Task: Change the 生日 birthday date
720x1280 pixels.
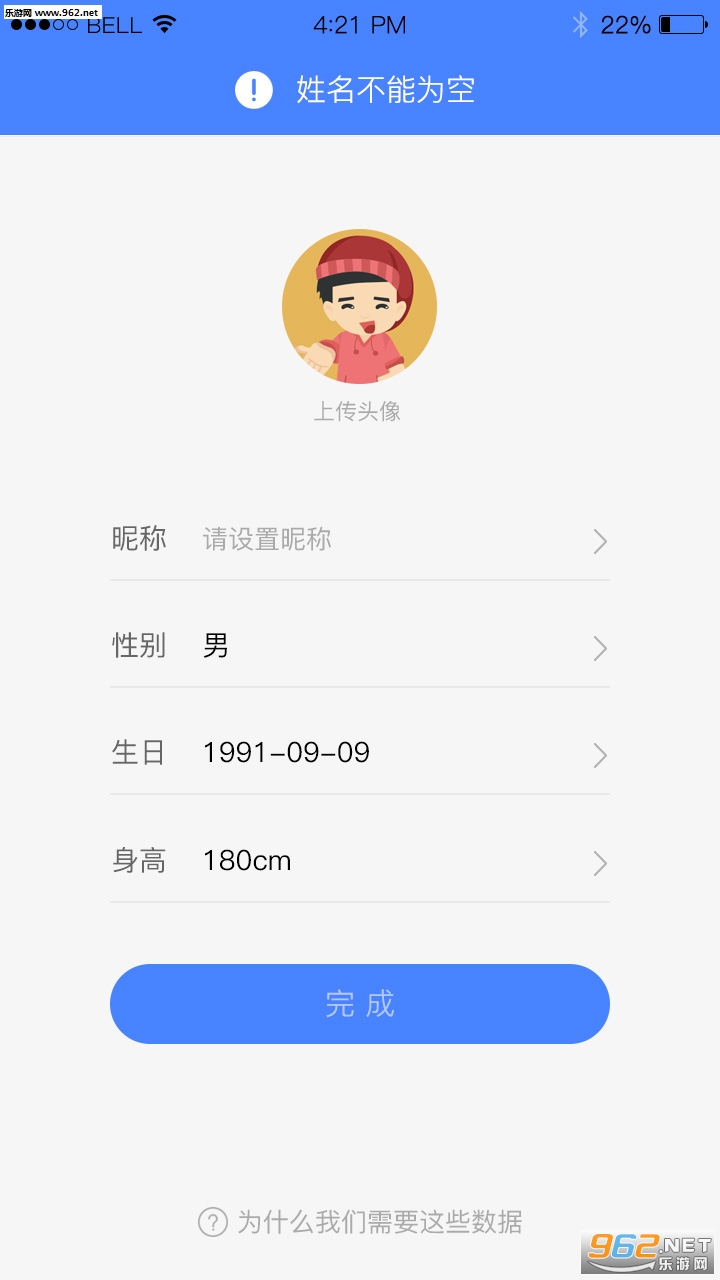Action: point(360,753)
